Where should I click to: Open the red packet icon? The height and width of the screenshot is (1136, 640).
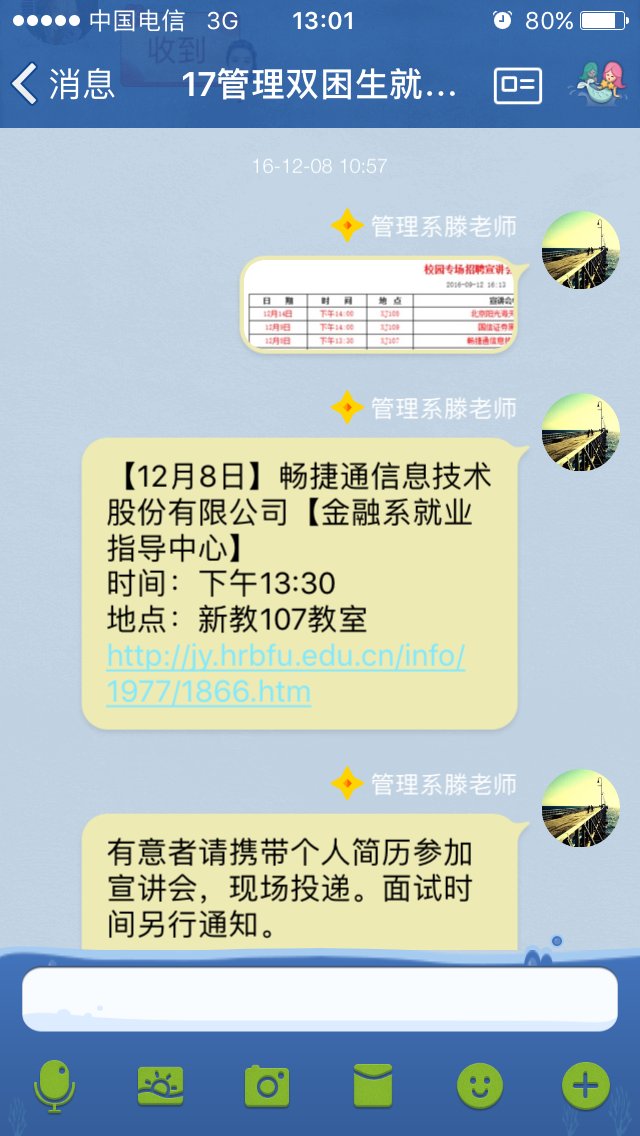(x=373, y=1085)
